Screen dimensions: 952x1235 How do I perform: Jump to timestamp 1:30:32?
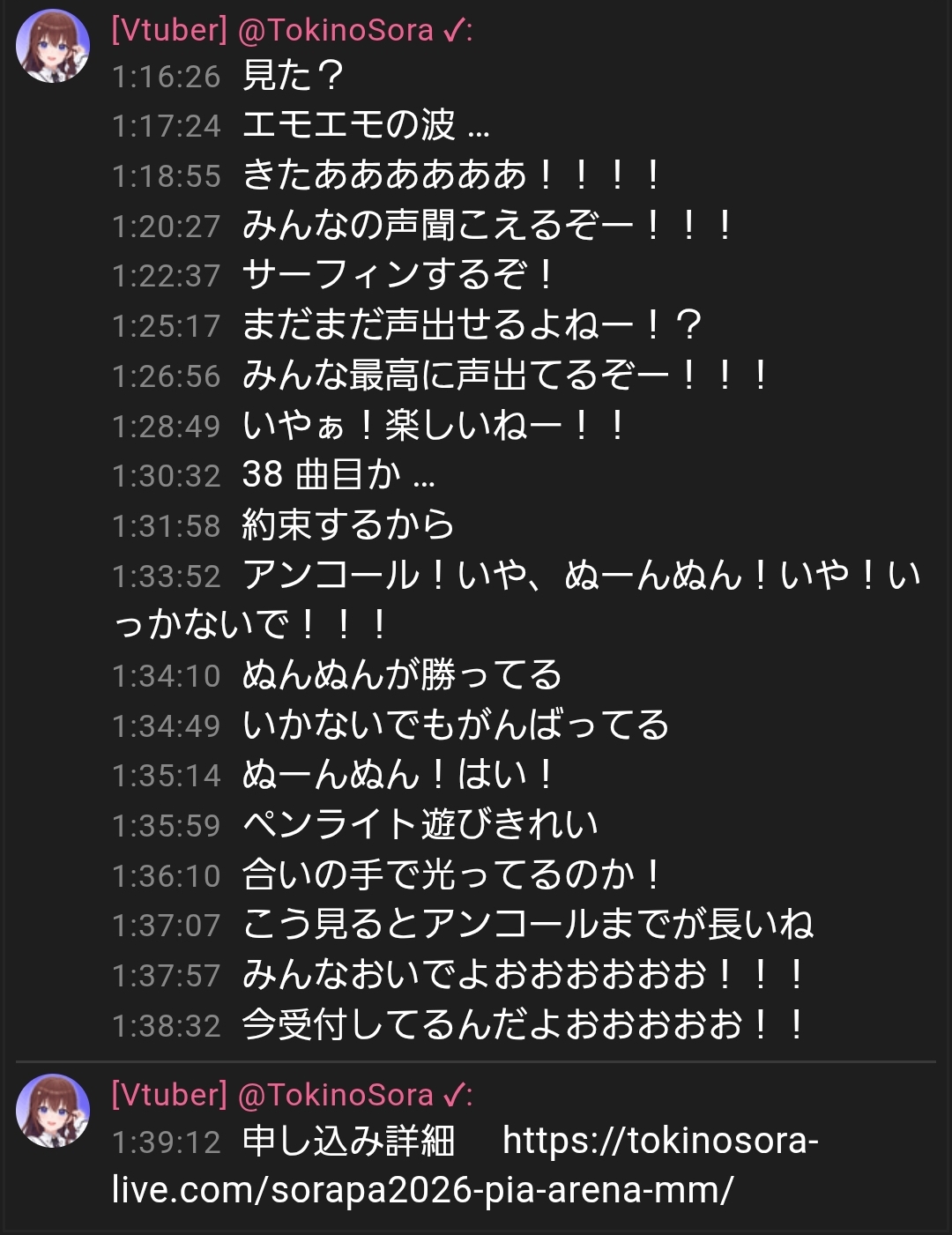pyautogui.click(x=166, y=476)
